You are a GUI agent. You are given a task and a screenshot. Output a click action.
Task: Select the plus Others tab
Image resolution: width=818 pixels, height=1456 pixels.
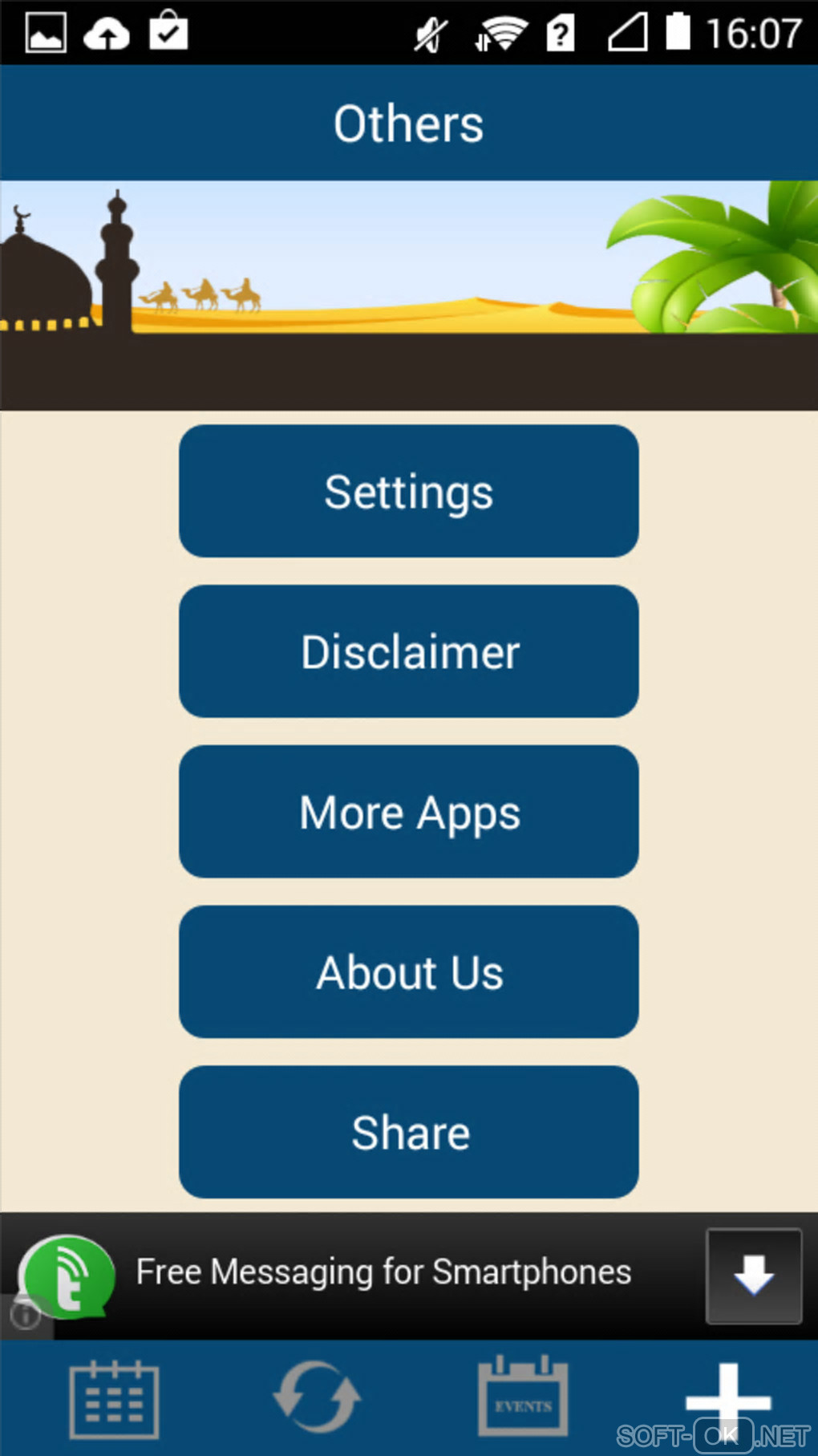(727, 1400)
